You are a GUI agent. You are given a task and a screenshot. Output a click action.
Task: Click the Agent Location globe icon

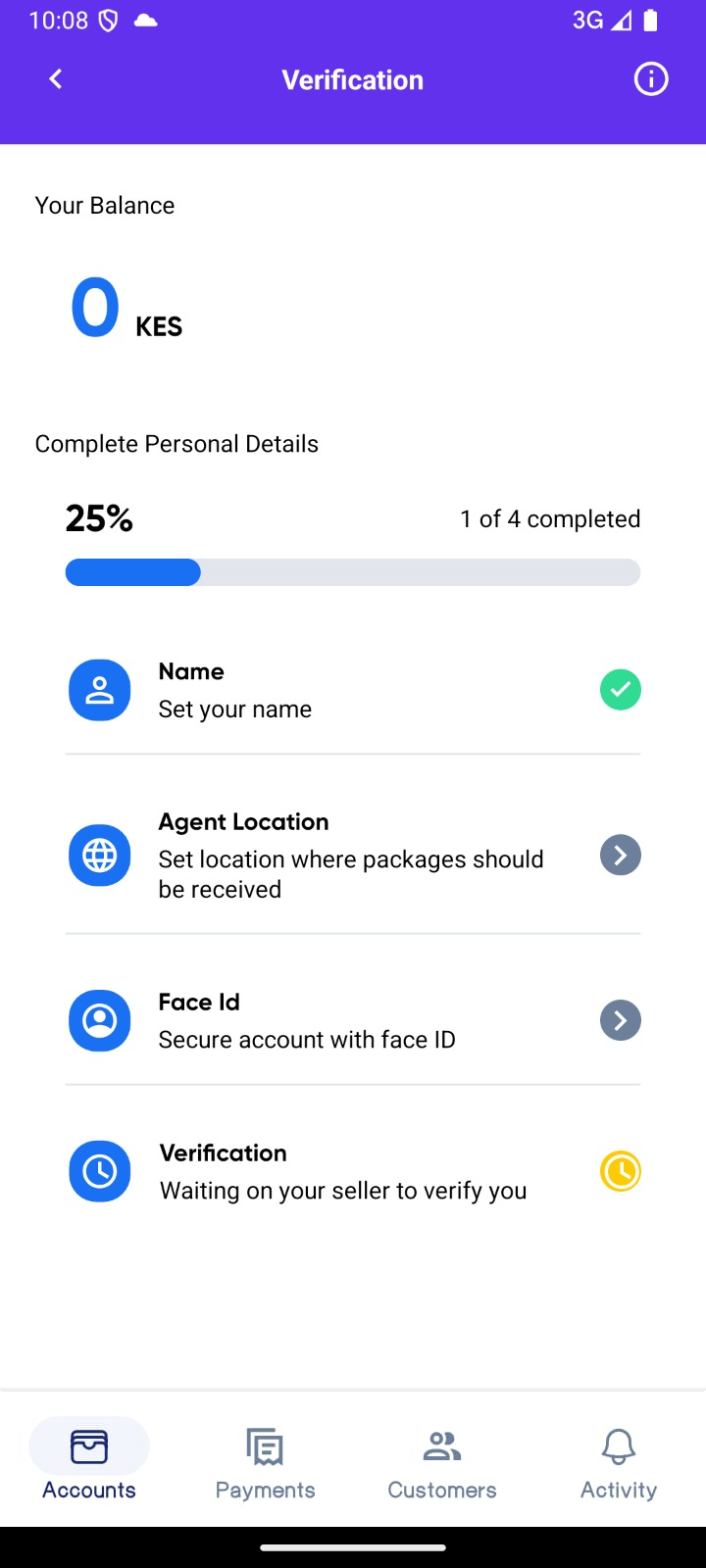(99, 855)
